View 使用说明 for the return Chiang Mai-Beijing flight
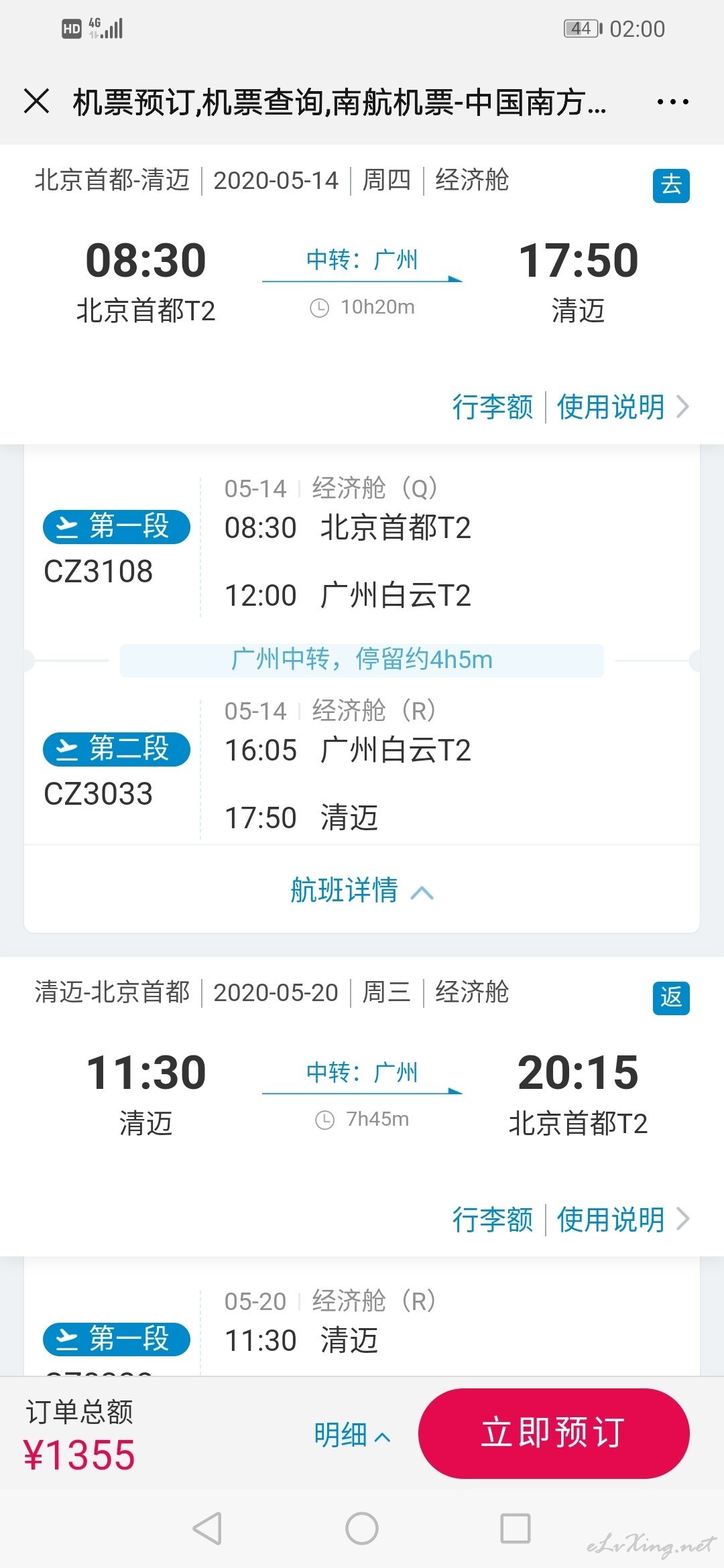The width and height of the screenshot is (724, 1568). point(623,1219)
